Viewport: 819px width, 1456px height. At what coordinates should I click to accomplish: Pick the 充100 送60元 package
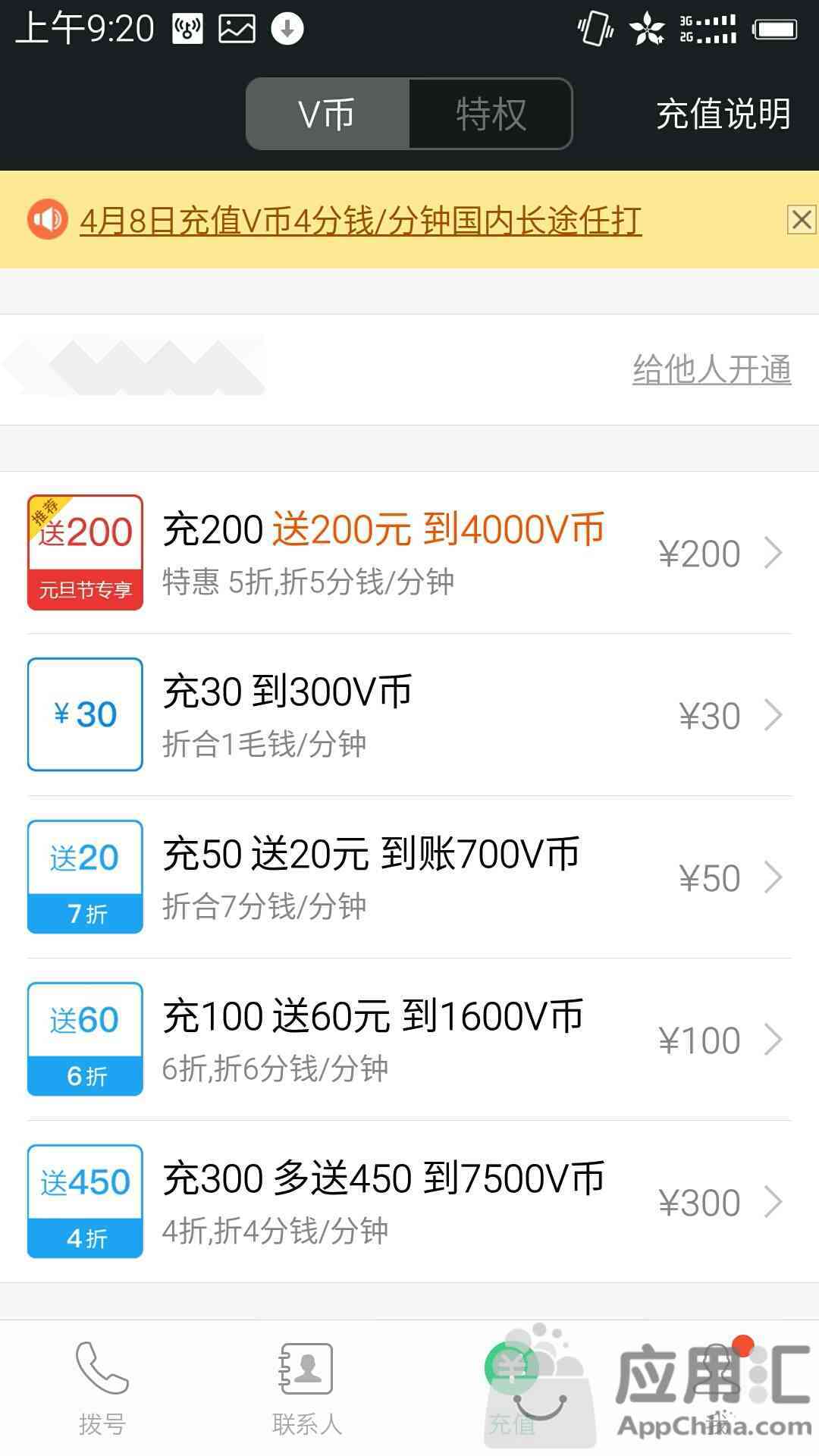(409, 1040)
